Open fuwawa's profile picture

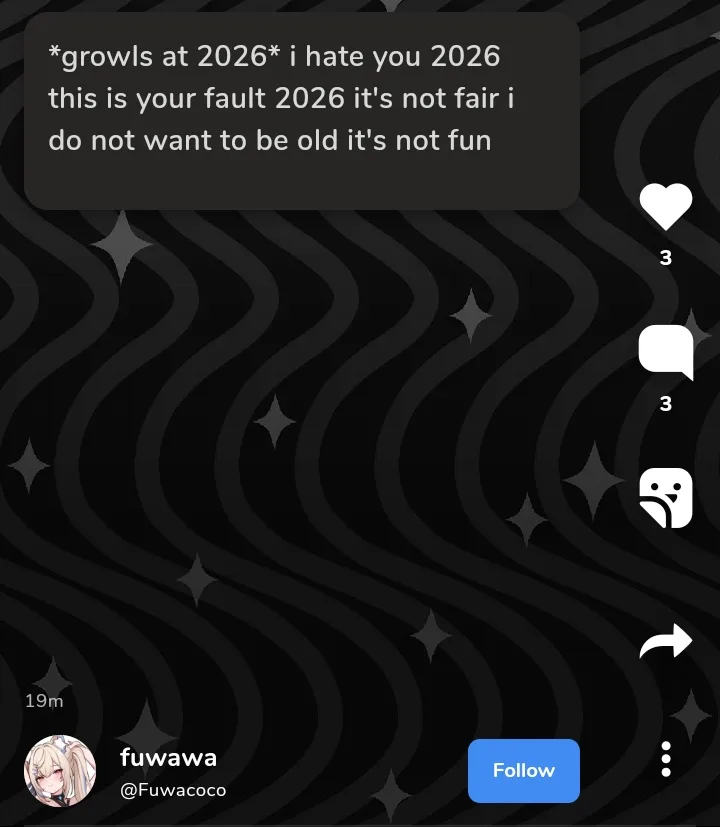[60, 771]
